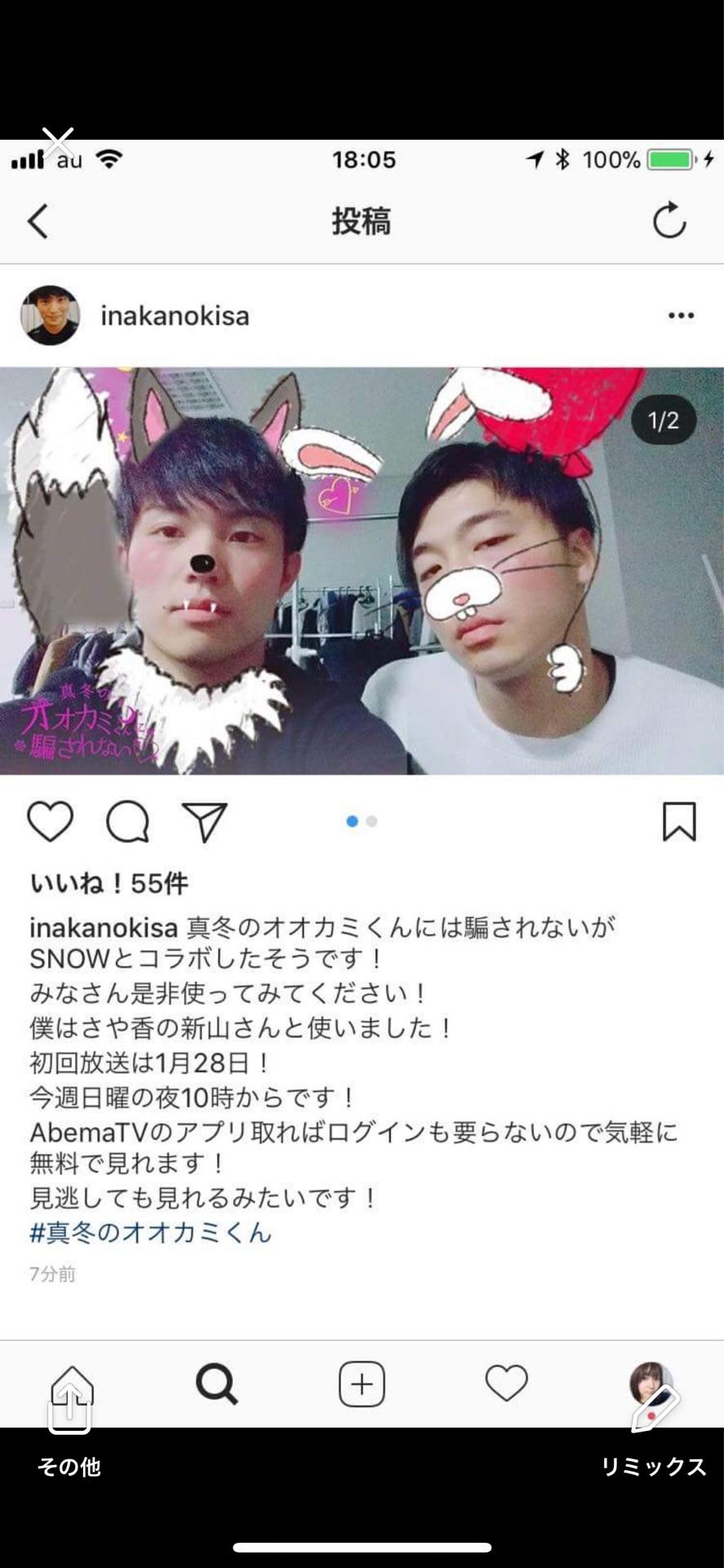Screen dimensions: 724x1568
Task: Close the image viewer with the X
Action: tap(58, 143)
